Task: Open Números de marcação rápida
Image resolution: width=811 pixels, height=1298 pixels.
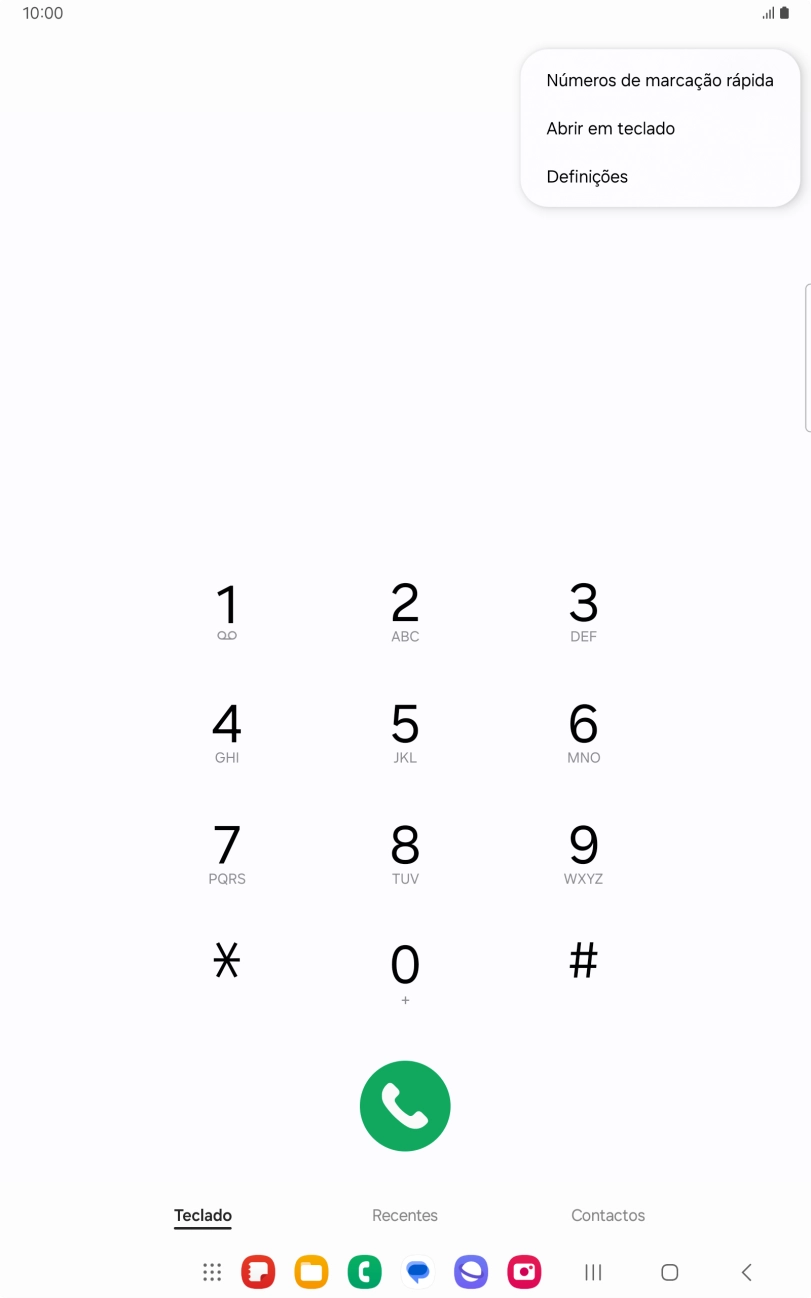Action: tap(659, 81)
